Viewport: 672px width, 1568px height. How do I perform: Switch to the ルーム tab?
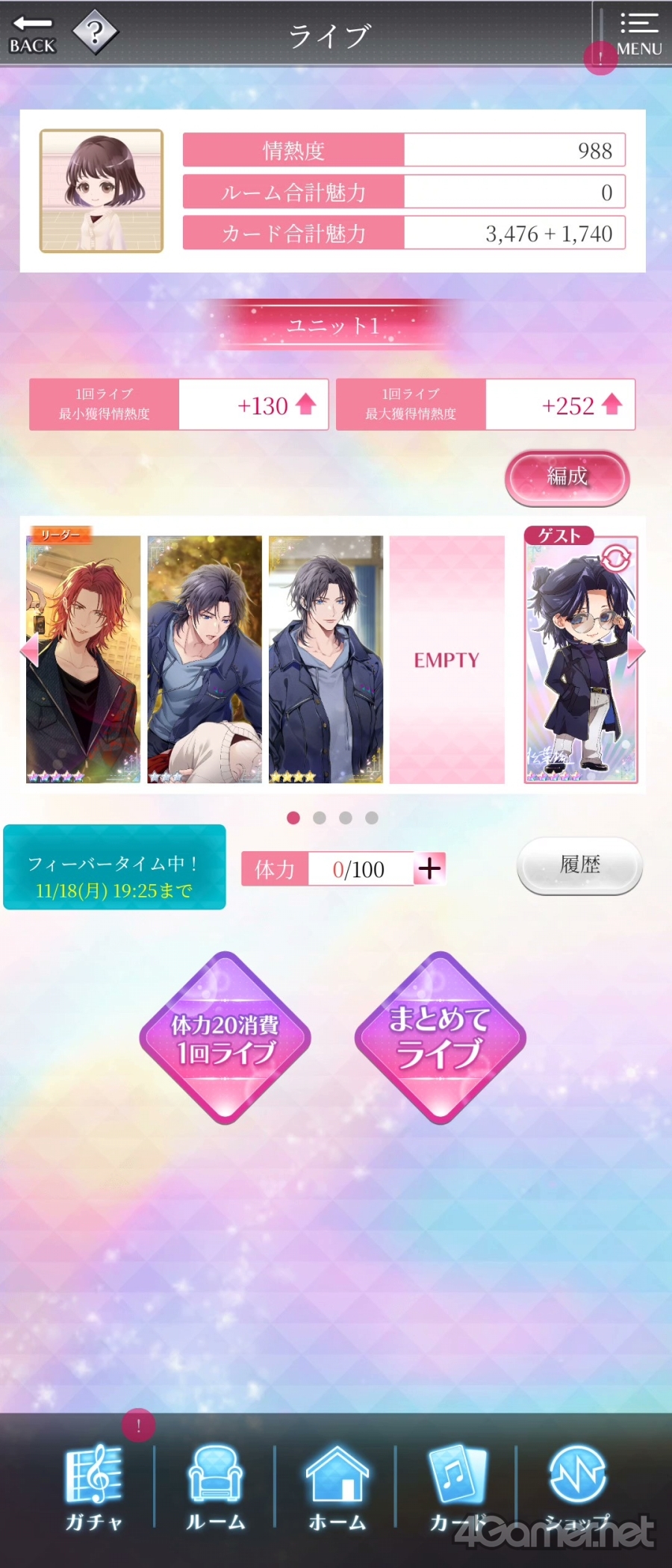(215, 1486)
